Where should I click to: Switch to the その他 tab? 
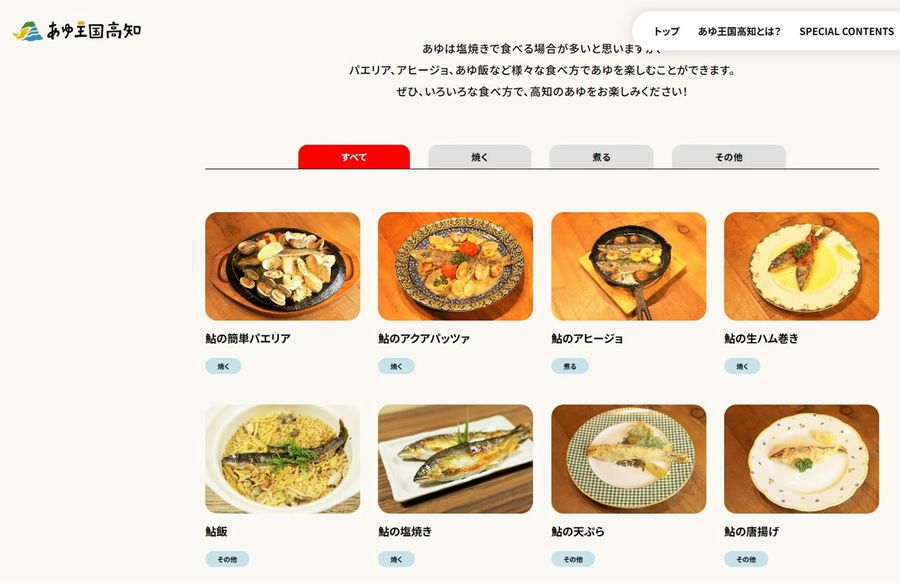coord(728,157)
